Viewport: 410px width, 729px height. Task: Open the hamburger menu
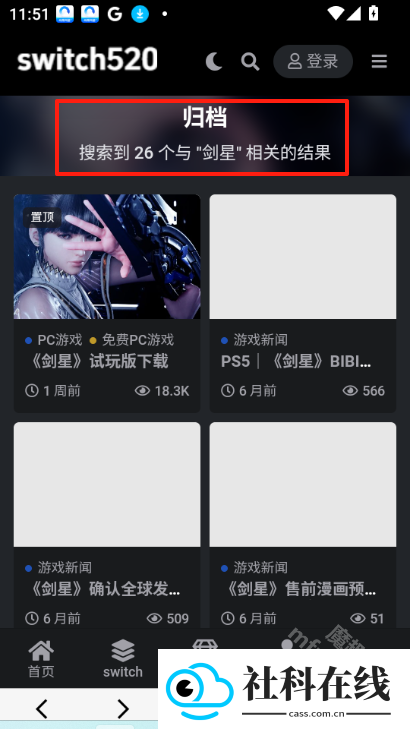tap(379, 61)
